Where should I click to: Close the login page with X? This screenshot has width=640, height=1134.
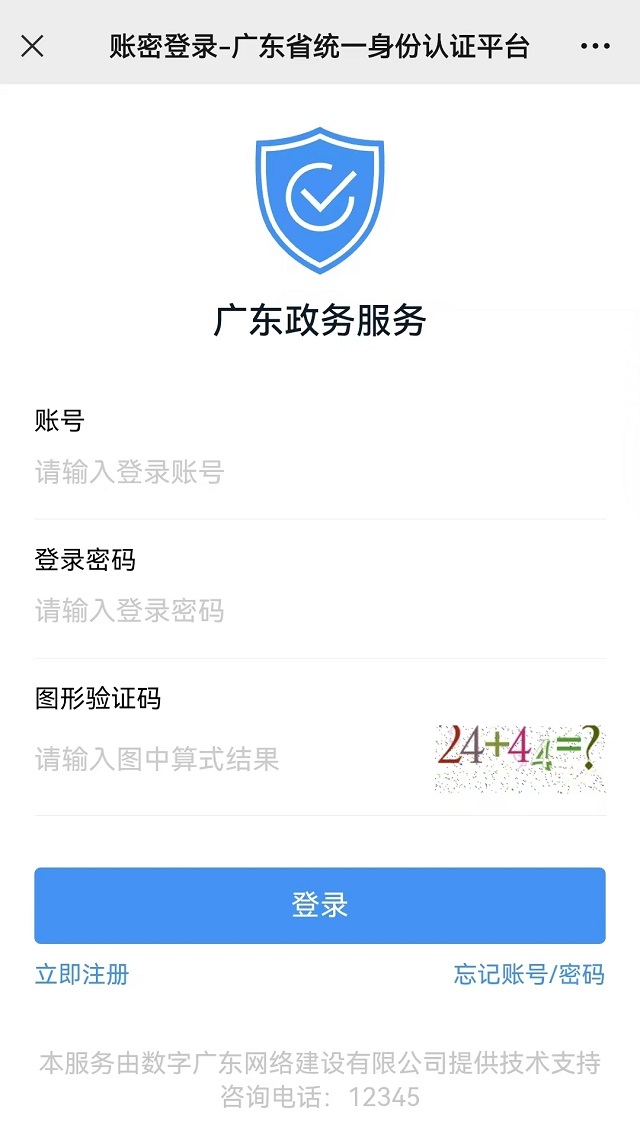[x=32, y=46]
